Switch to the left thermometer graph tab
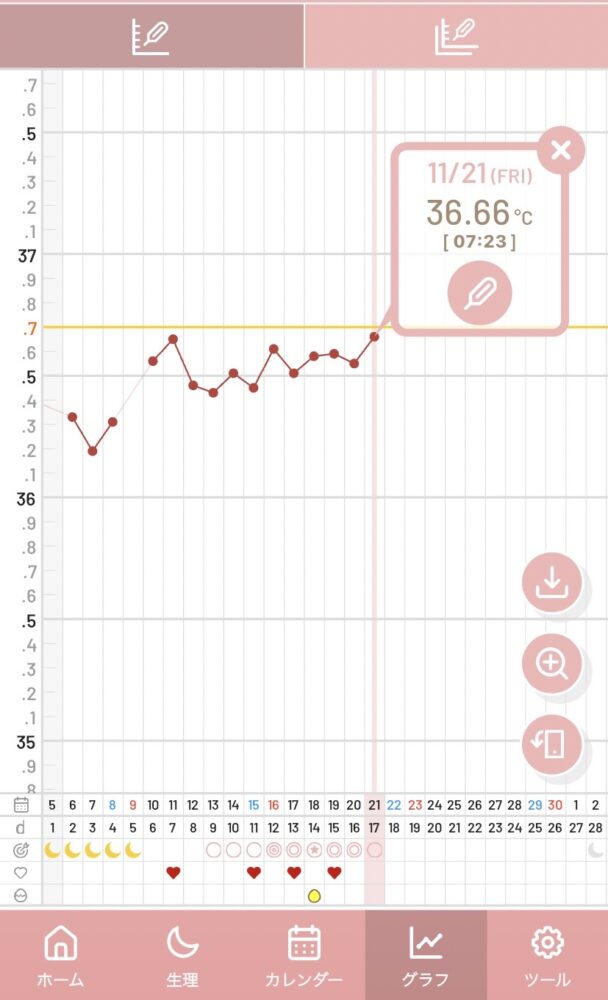 click(x=152, y=36)
